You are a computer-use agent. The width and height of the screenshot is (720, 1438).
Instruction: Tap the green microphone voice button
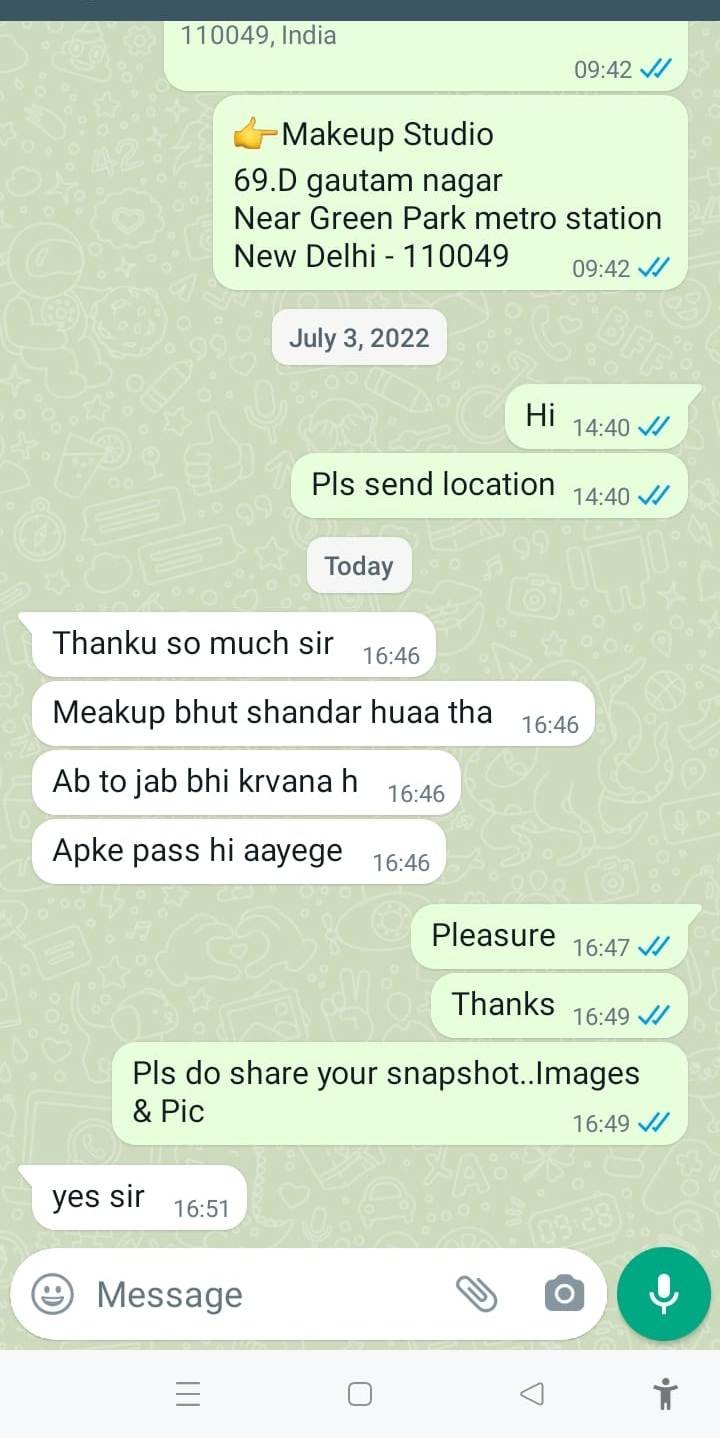(x=664, y=1294)
